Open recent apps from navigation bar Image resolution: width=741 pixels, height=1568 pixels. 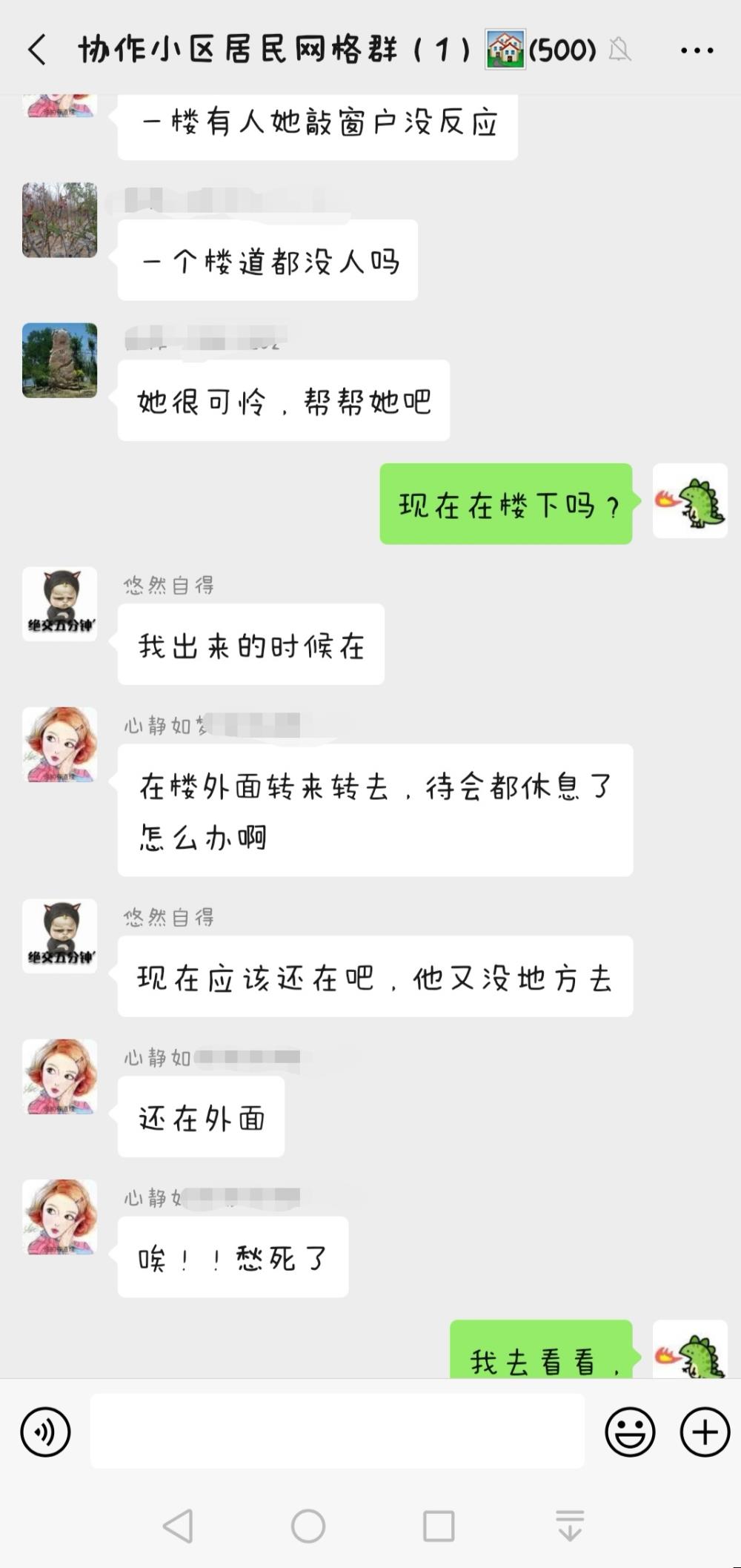click(439, 1526)
